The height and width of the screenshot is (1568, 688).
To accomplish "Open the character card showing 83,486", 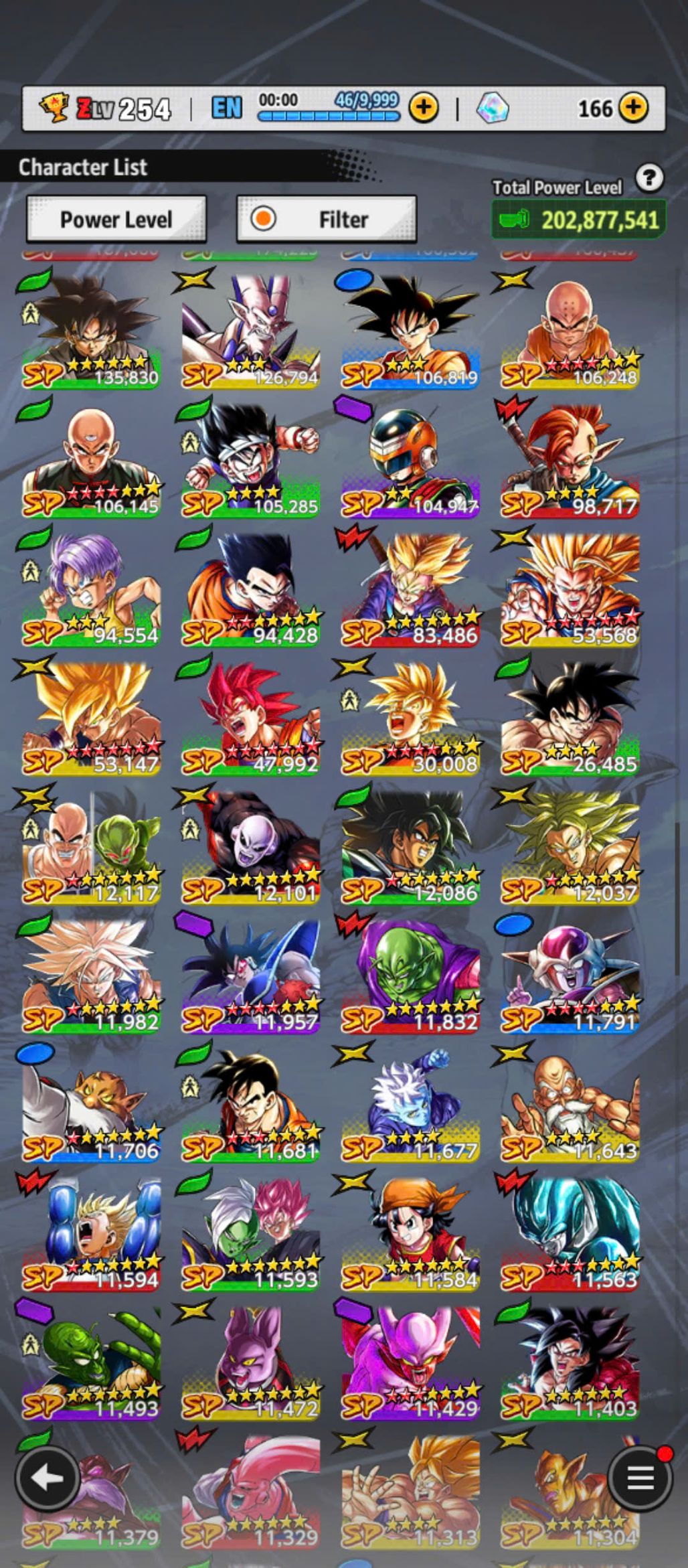I will [x=410, y=590].
